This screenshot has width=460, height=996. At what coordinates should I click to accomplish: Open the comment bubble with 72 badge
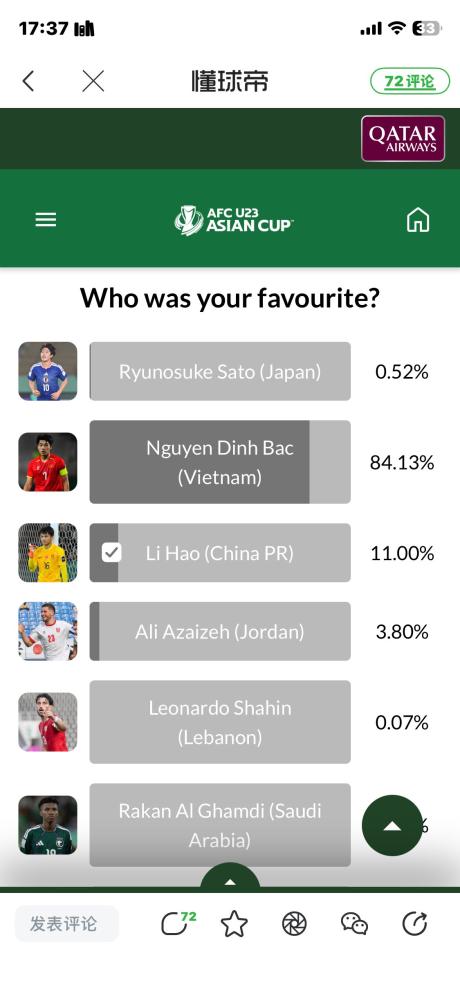[x=178, y=924]
